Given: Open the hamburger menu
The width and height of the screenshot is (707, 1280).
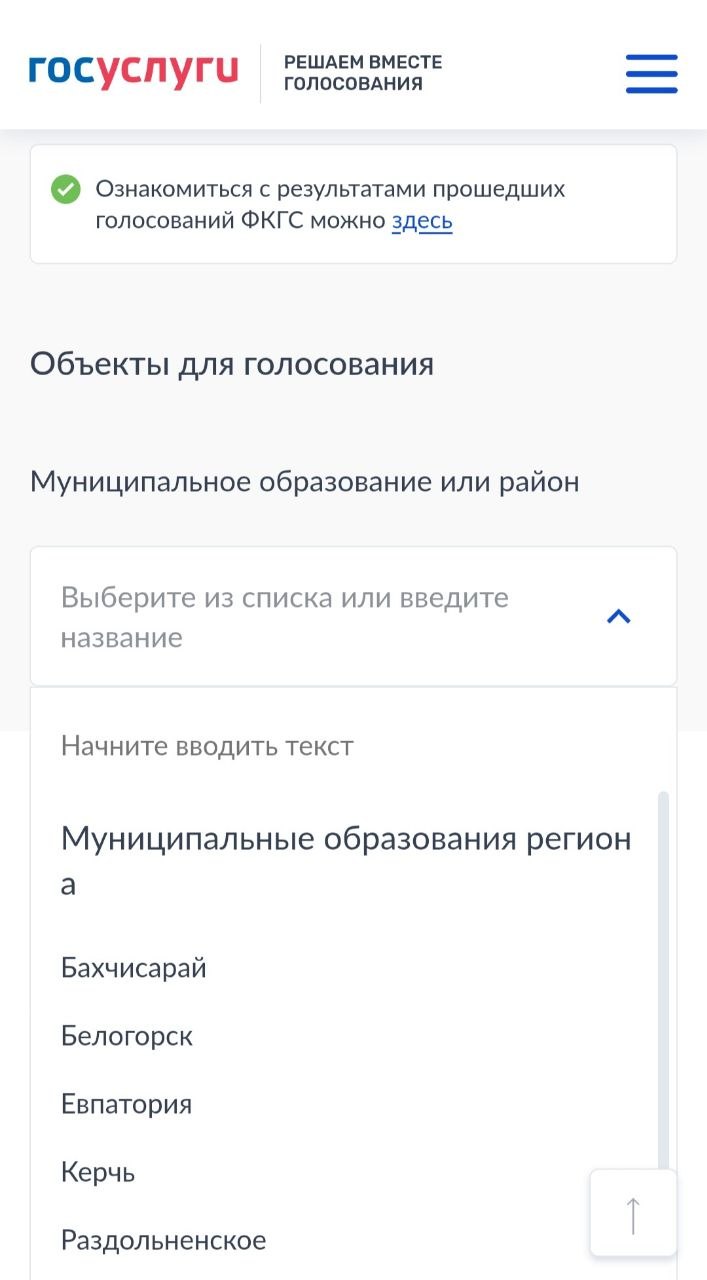Looking at the screenshot, I should point(651,74).
